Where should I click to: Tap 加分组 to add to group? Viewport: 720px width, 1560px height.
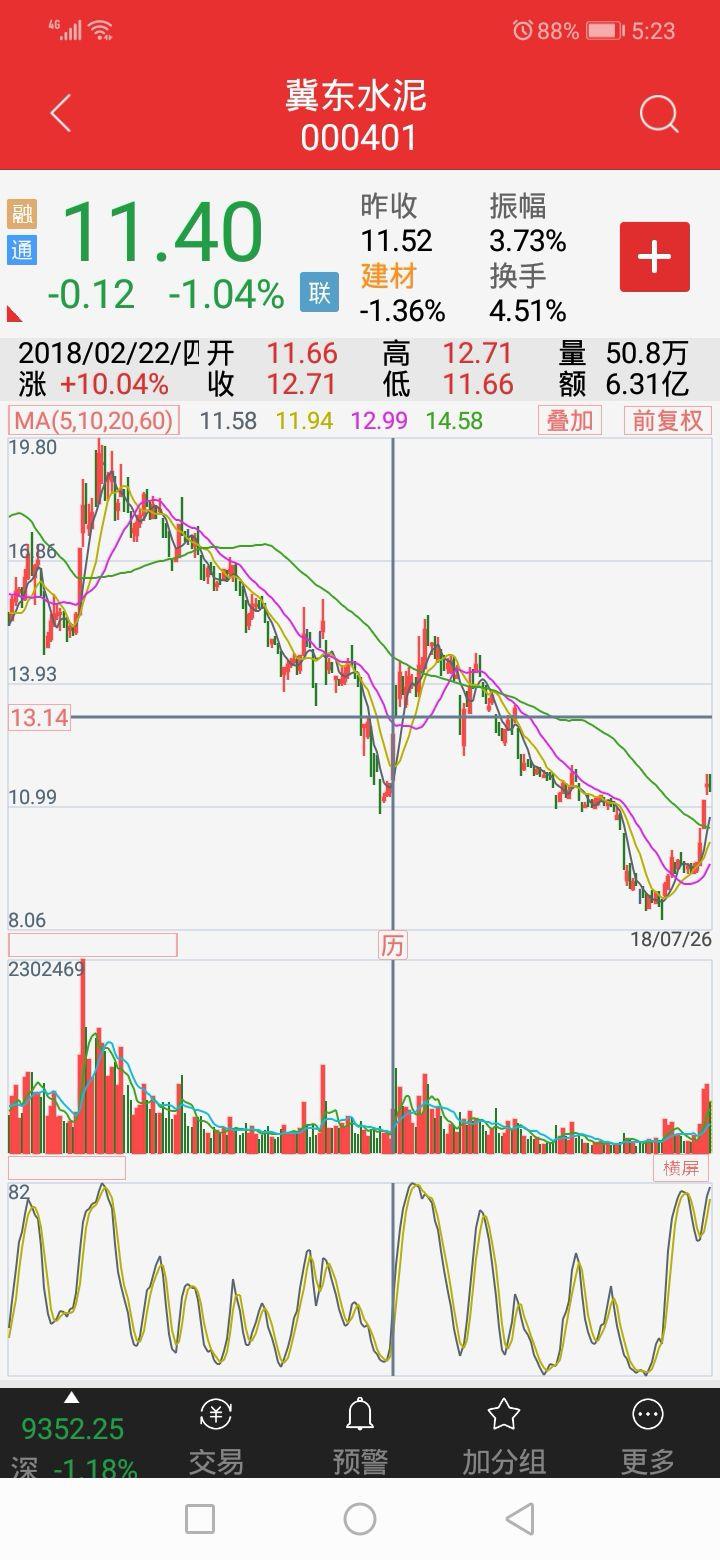[504, 1435]
